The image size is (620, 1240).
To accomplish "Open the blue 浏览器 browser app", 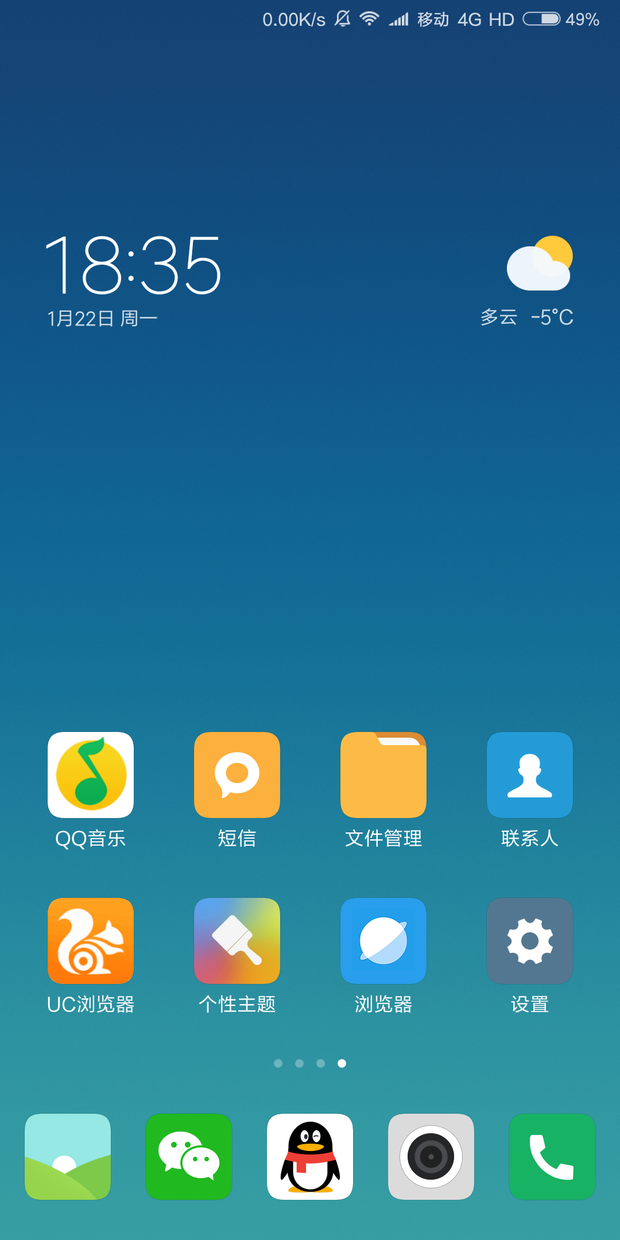I will pos(383,941).
